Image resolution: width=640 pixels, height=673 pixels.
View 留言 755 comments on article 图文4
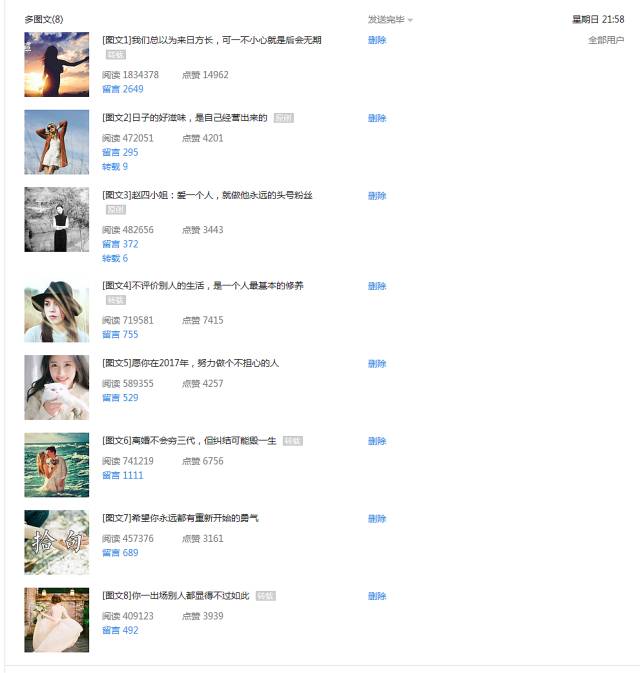tap(120, 335)
